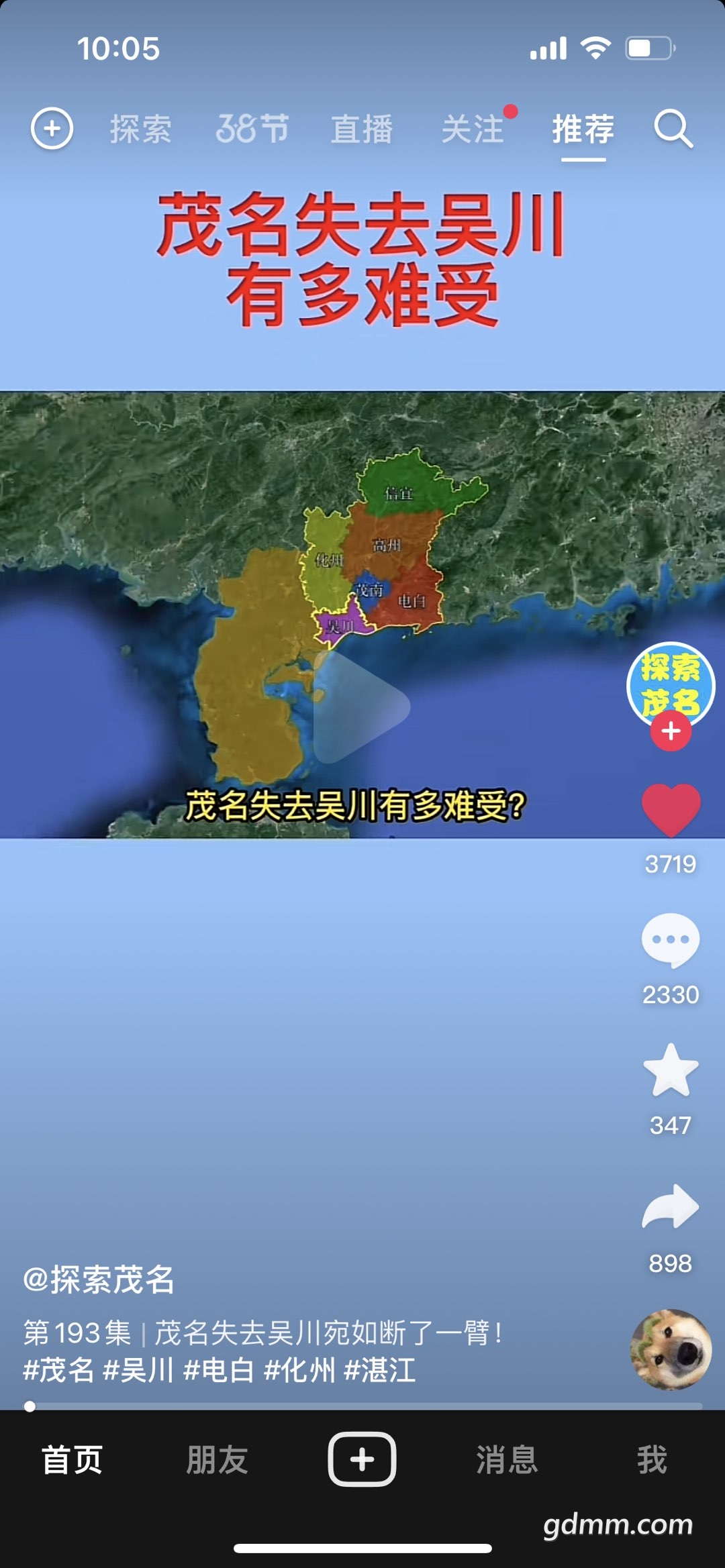Like the video with the heart

tap(671, 810)
